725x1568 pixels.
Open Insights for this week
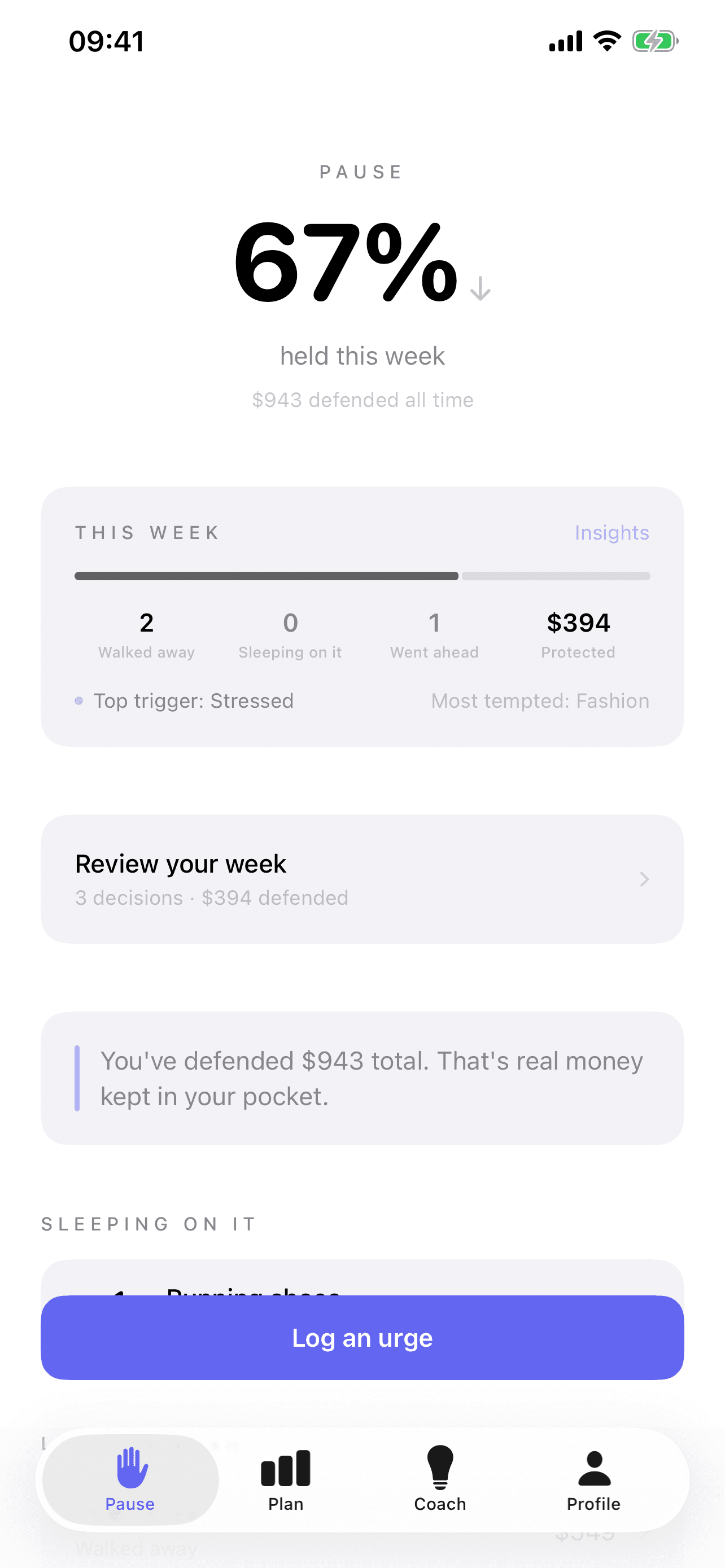click(x=613, y=532)
